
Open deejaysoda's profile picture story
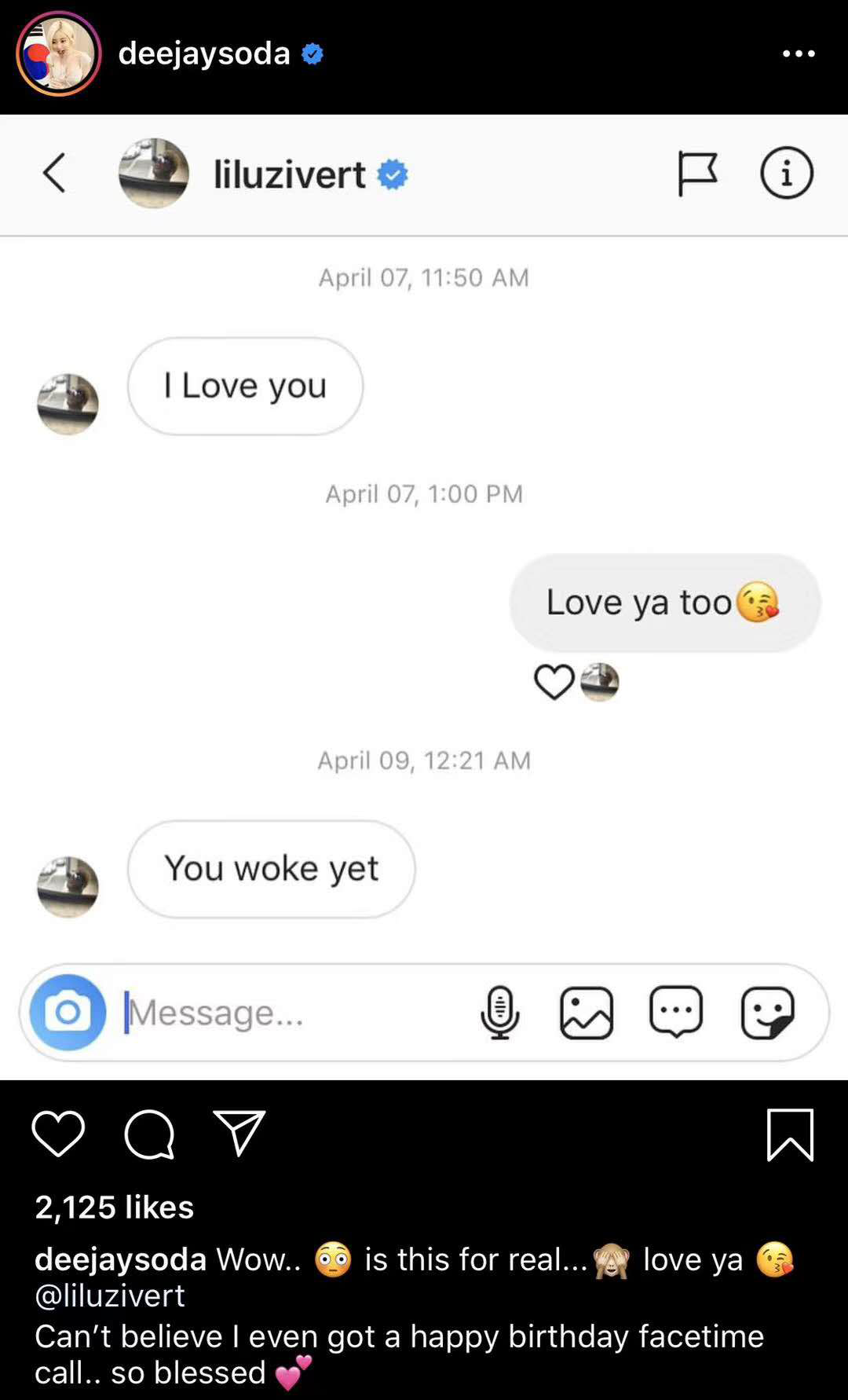point(59,54)
